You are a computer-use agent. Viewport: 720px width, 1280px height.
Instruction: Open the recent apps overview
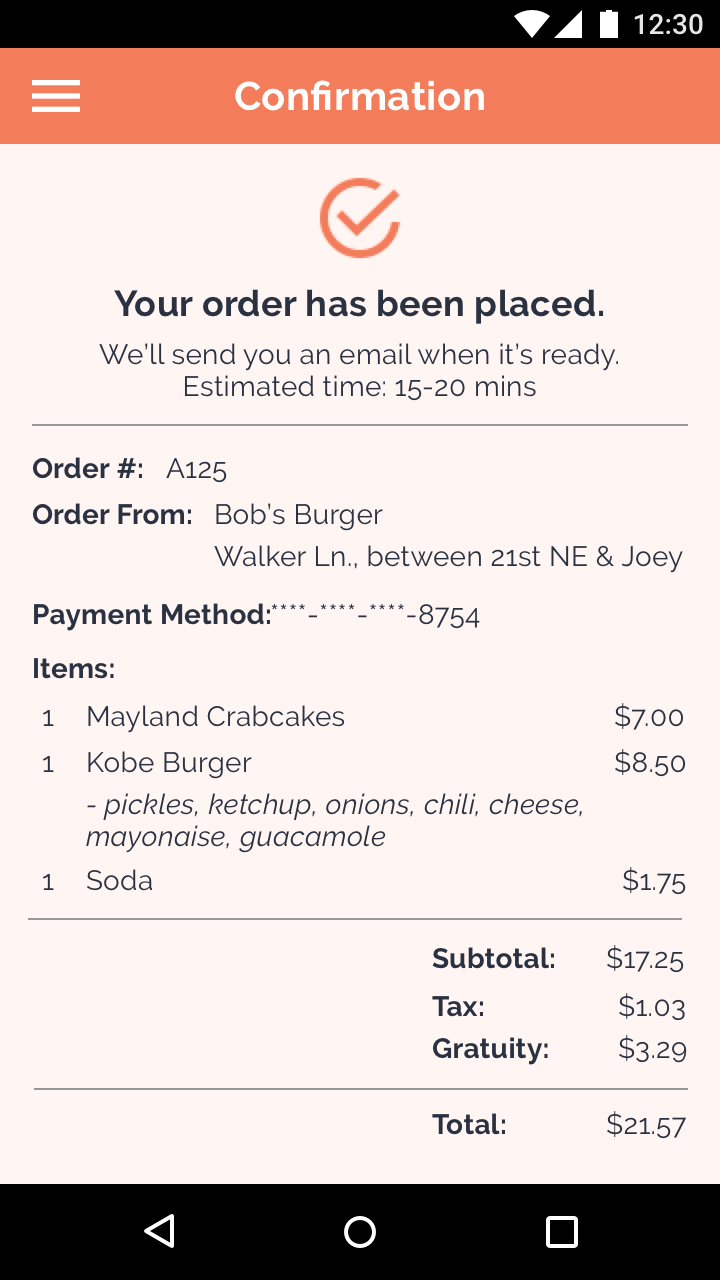[561, 1231]
